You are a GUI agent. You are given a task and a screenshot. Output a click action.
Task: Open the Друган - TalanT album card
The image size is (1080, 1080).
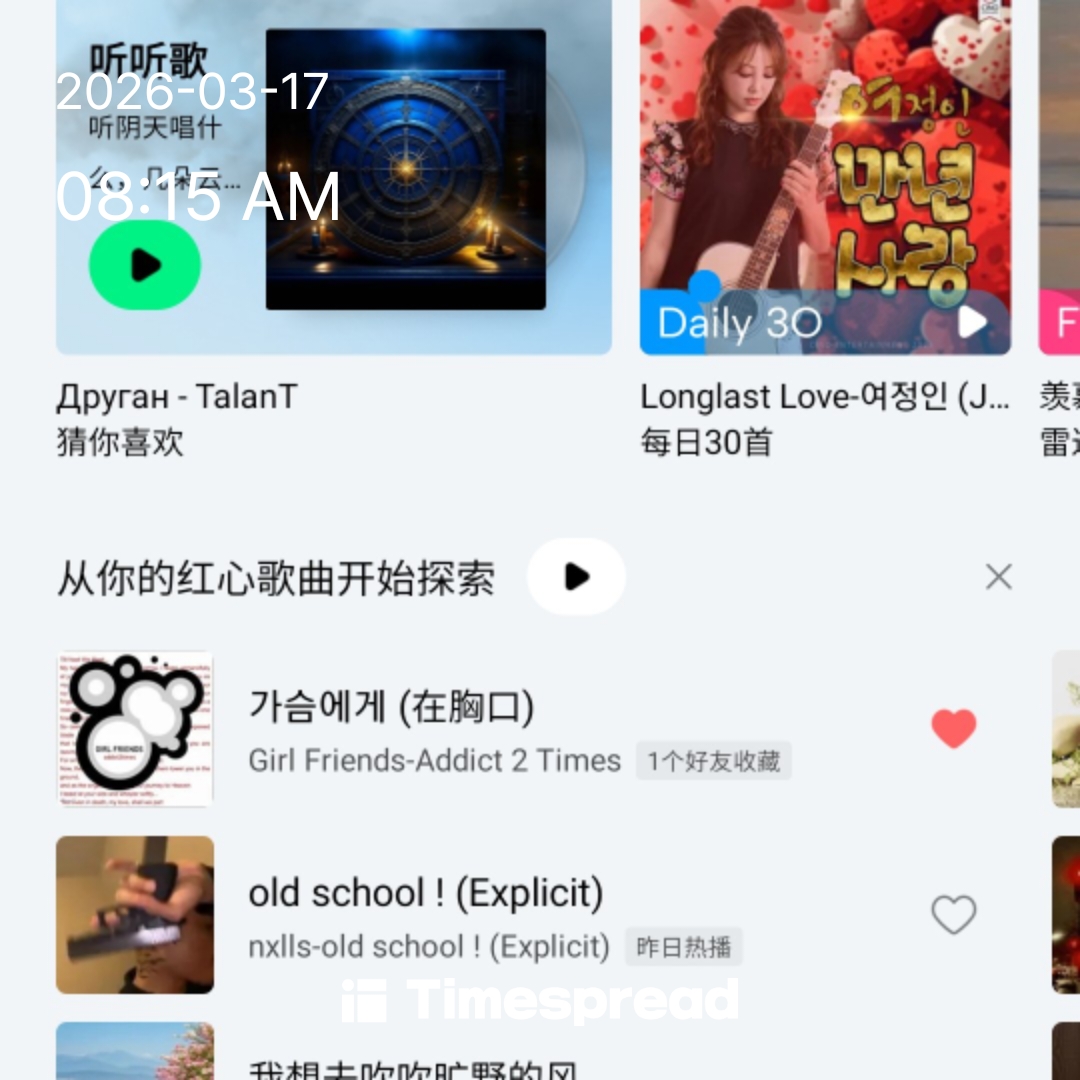point(405,170)
